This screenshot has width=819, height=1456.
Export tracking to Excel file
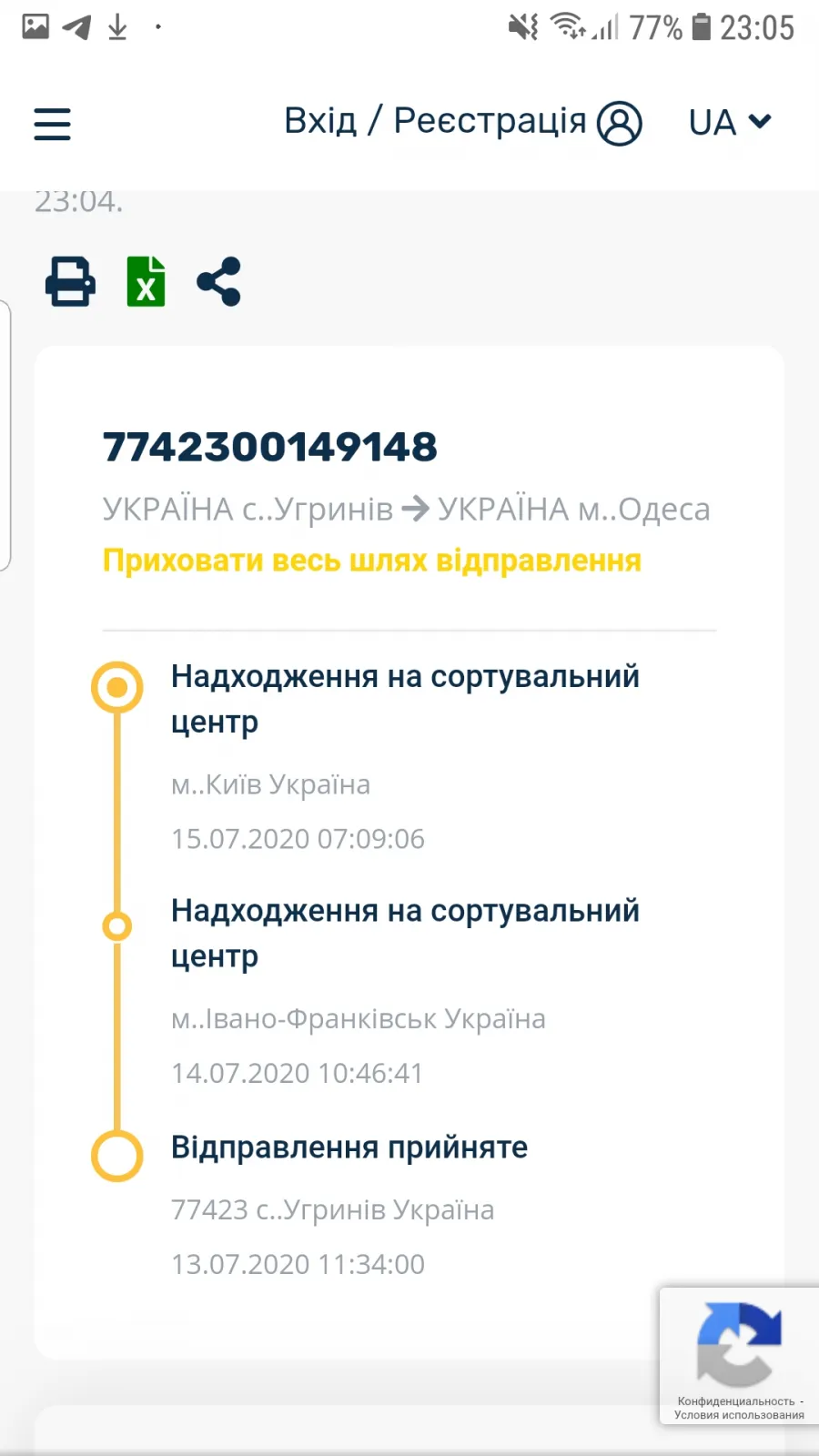(146, 281)
